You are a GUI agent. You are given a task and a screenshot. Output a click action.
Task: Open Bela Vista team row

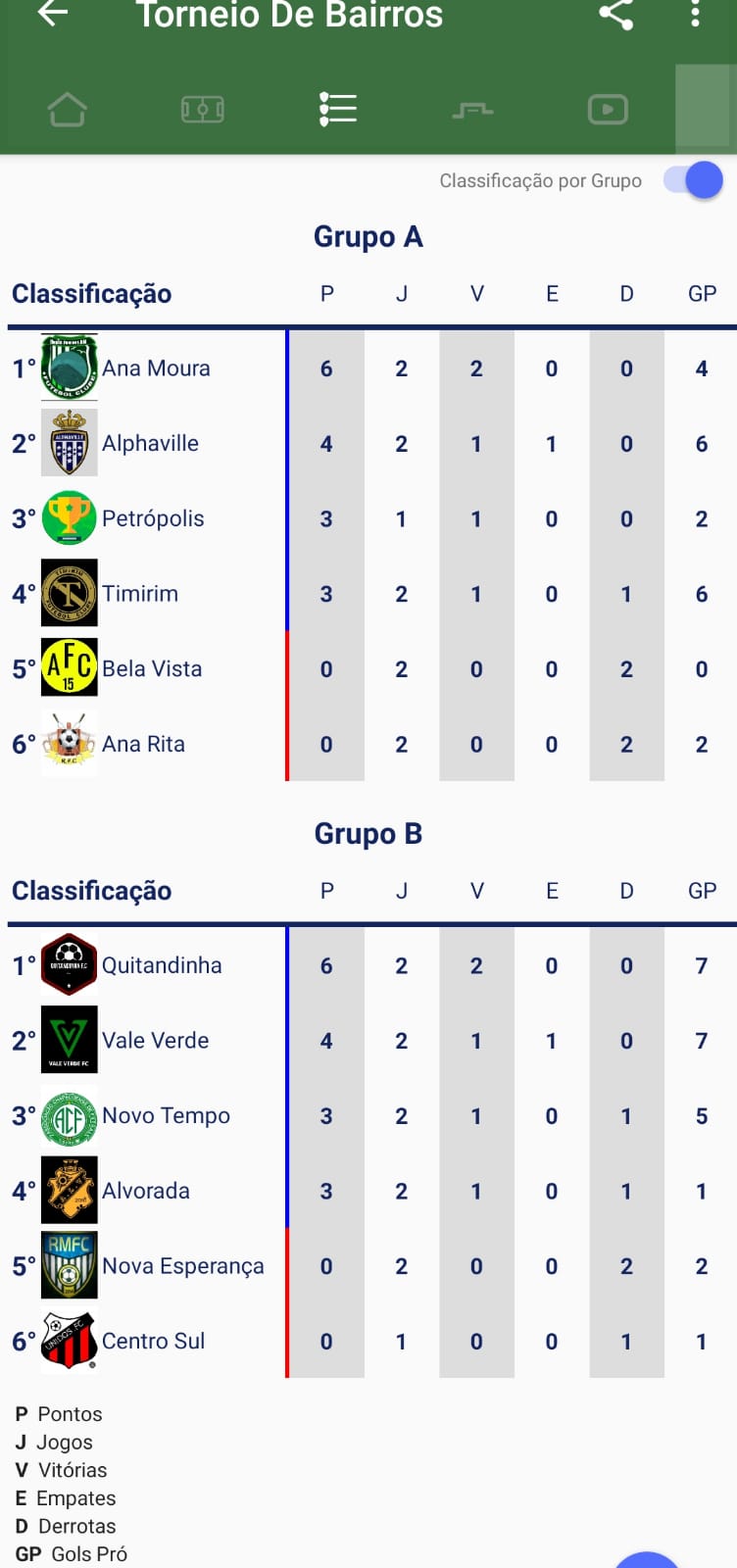pyautogui.click(x=152, y=669)
